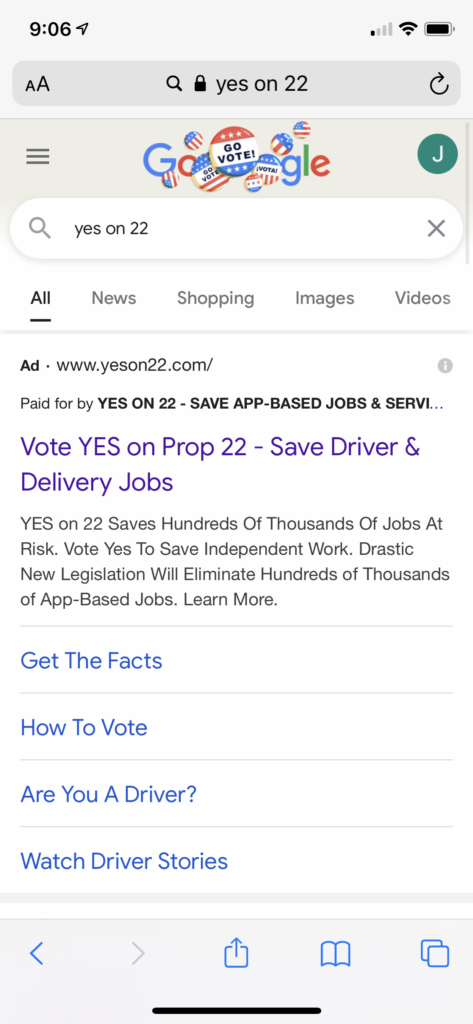This screenshot has width=473, height=1024.
Task: Edit the Google search box
Action: [236, 229]
